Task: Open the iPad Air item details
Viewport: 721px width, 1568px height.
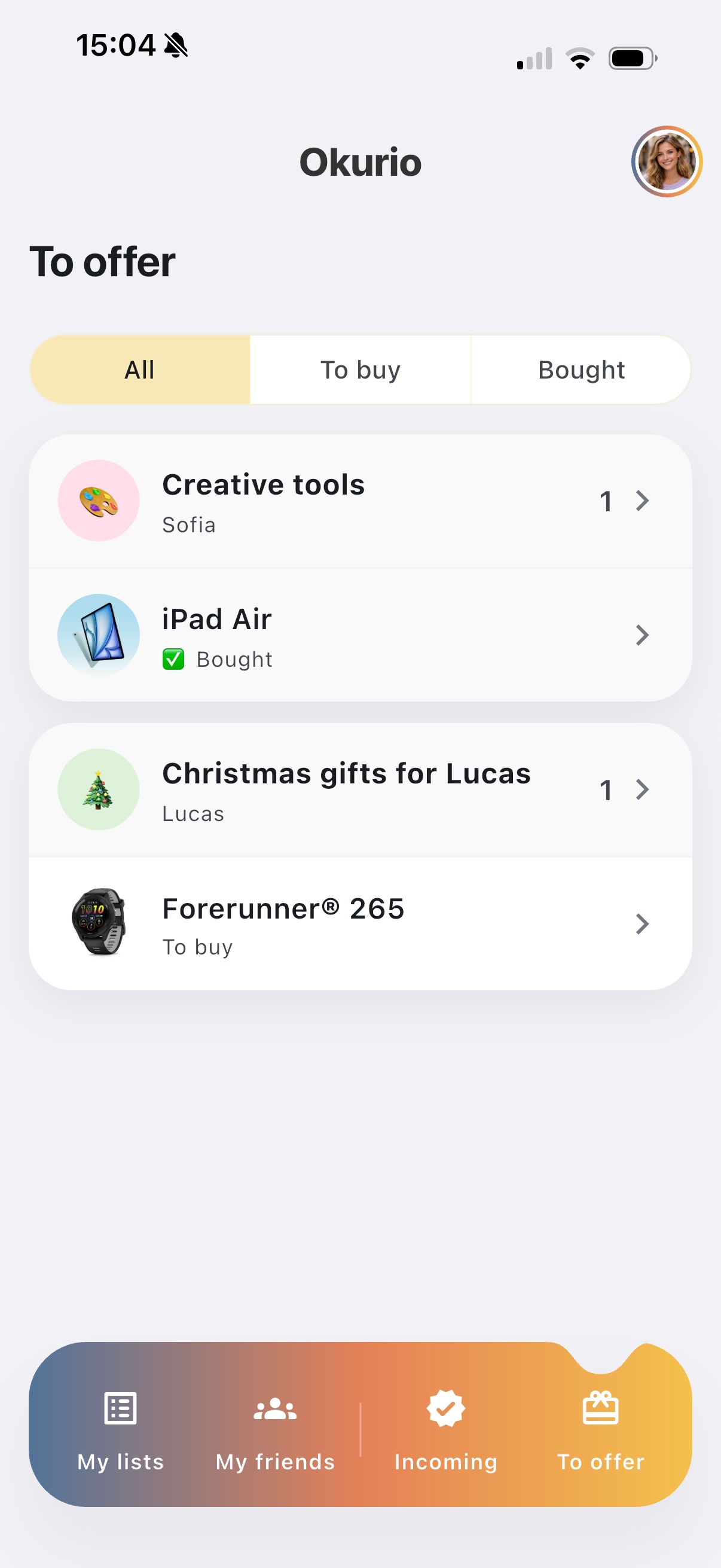Action: click(x=643, y=635)
